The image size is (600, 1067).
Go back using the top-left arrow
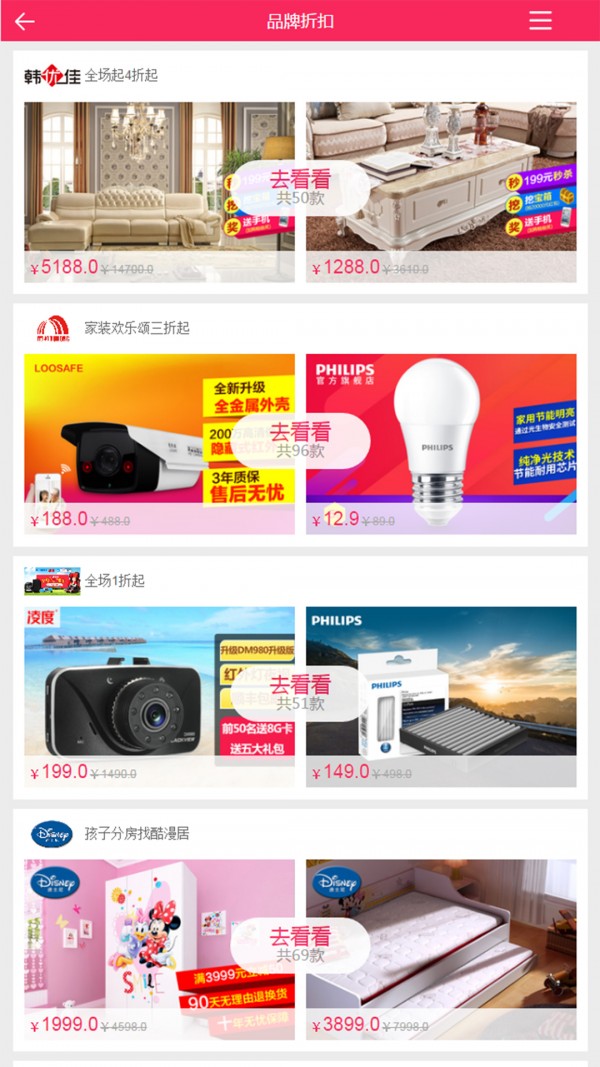(x=25, y=21)
